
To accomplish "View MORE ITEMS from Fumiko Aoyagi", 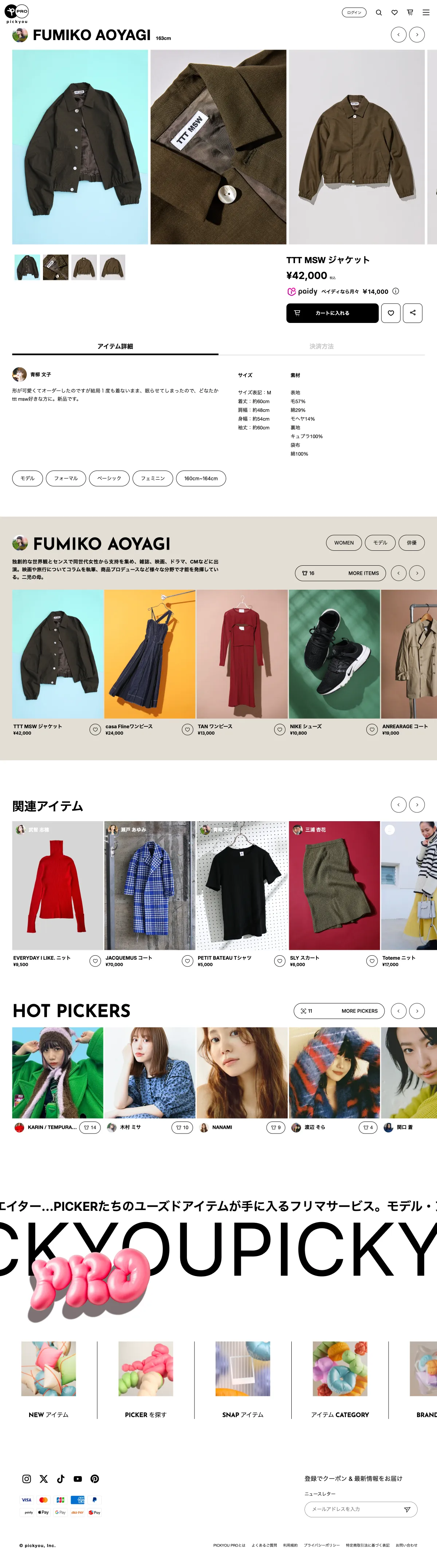I will click(x=363, y=573).
